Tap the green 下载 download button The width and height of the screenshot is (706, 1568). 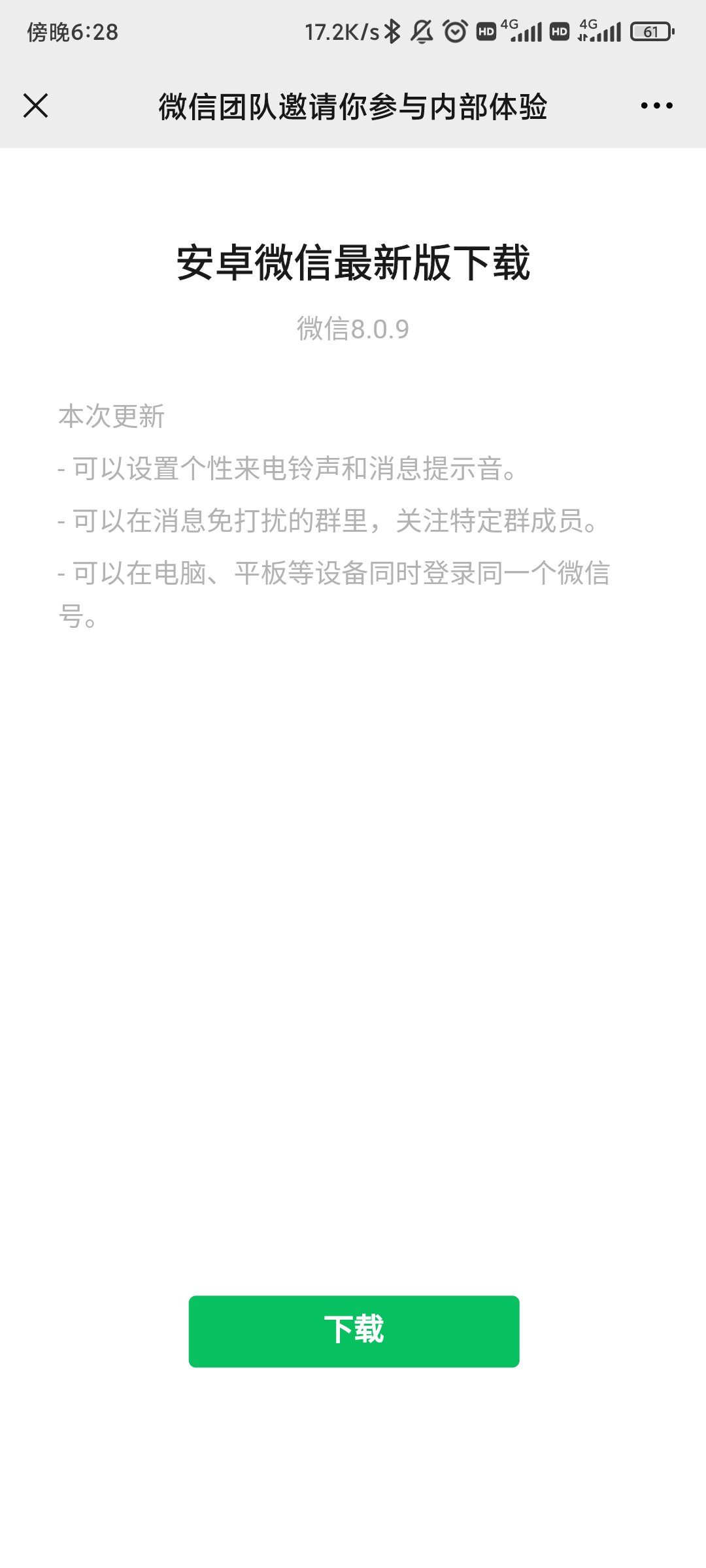pos(354,1331)
